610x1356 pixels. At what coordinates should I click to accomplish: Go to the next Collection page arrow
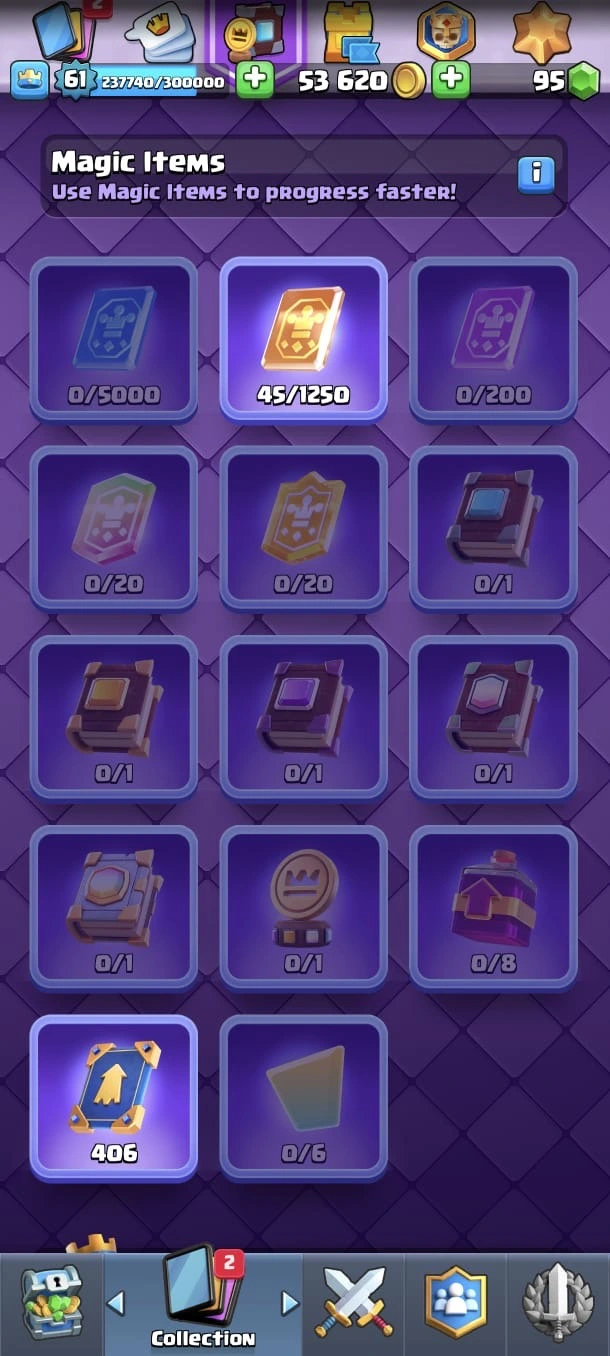290,1303
